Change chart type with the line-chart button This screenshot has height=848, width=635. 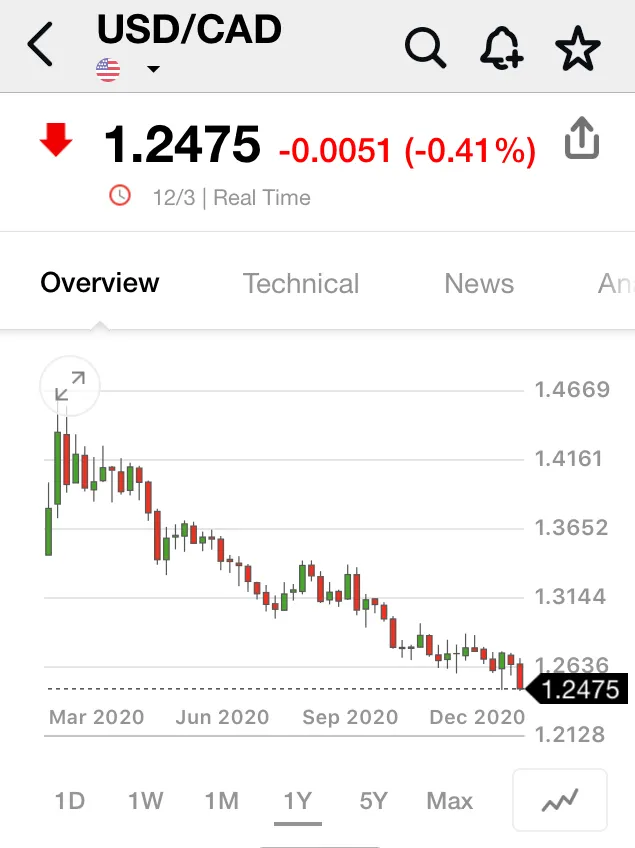tap(560, 800)
